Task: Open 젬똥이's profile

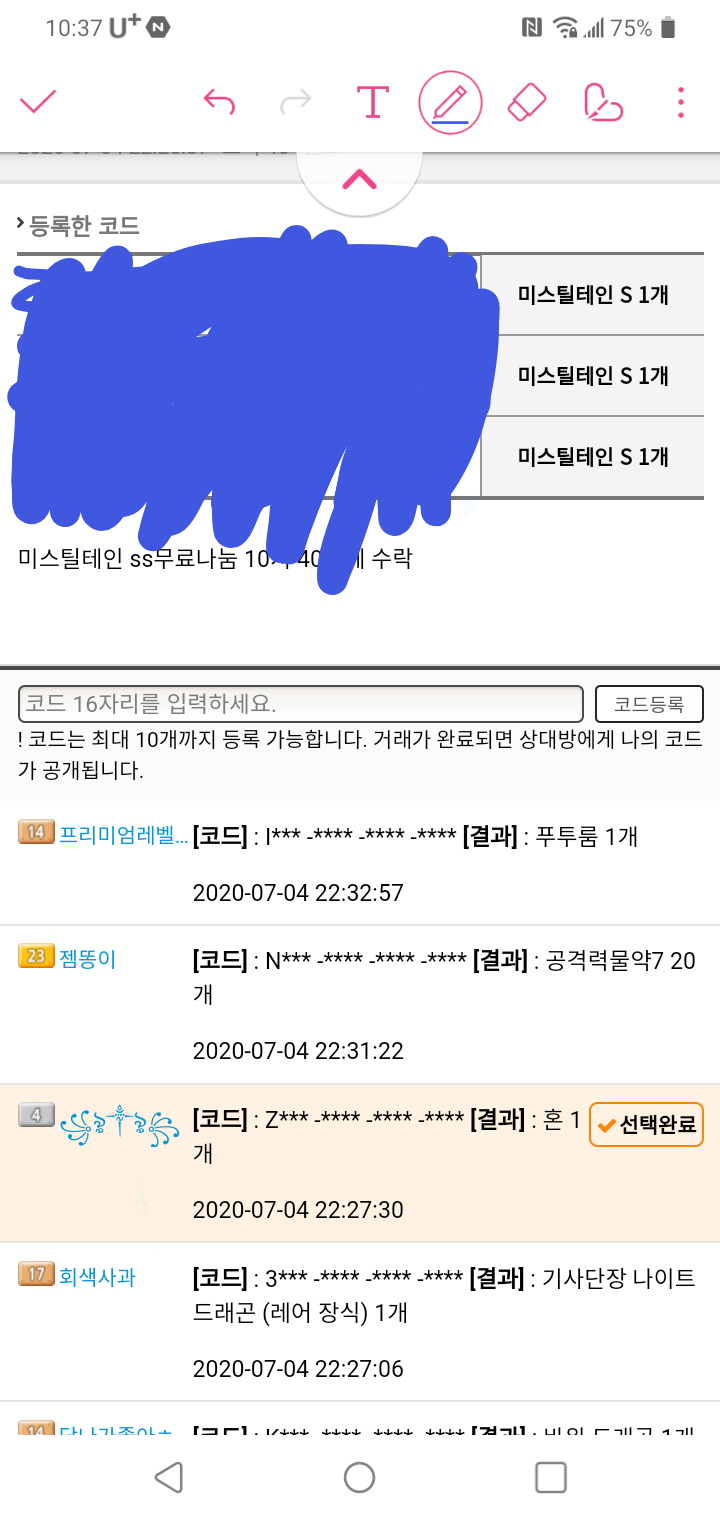Action: point(88,959)
